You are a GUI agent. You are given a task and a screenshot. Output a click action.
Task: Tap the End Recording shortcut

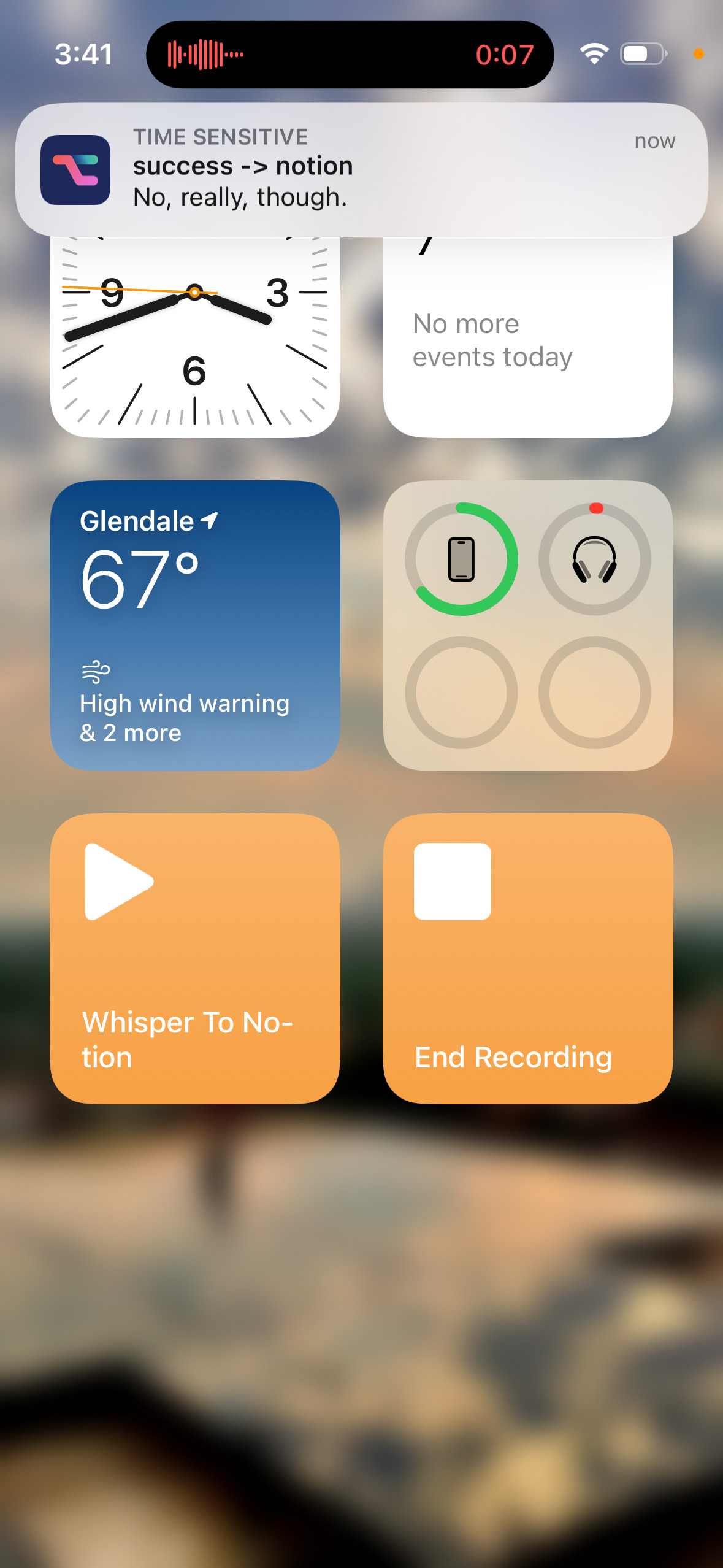(x=527, y=958)
